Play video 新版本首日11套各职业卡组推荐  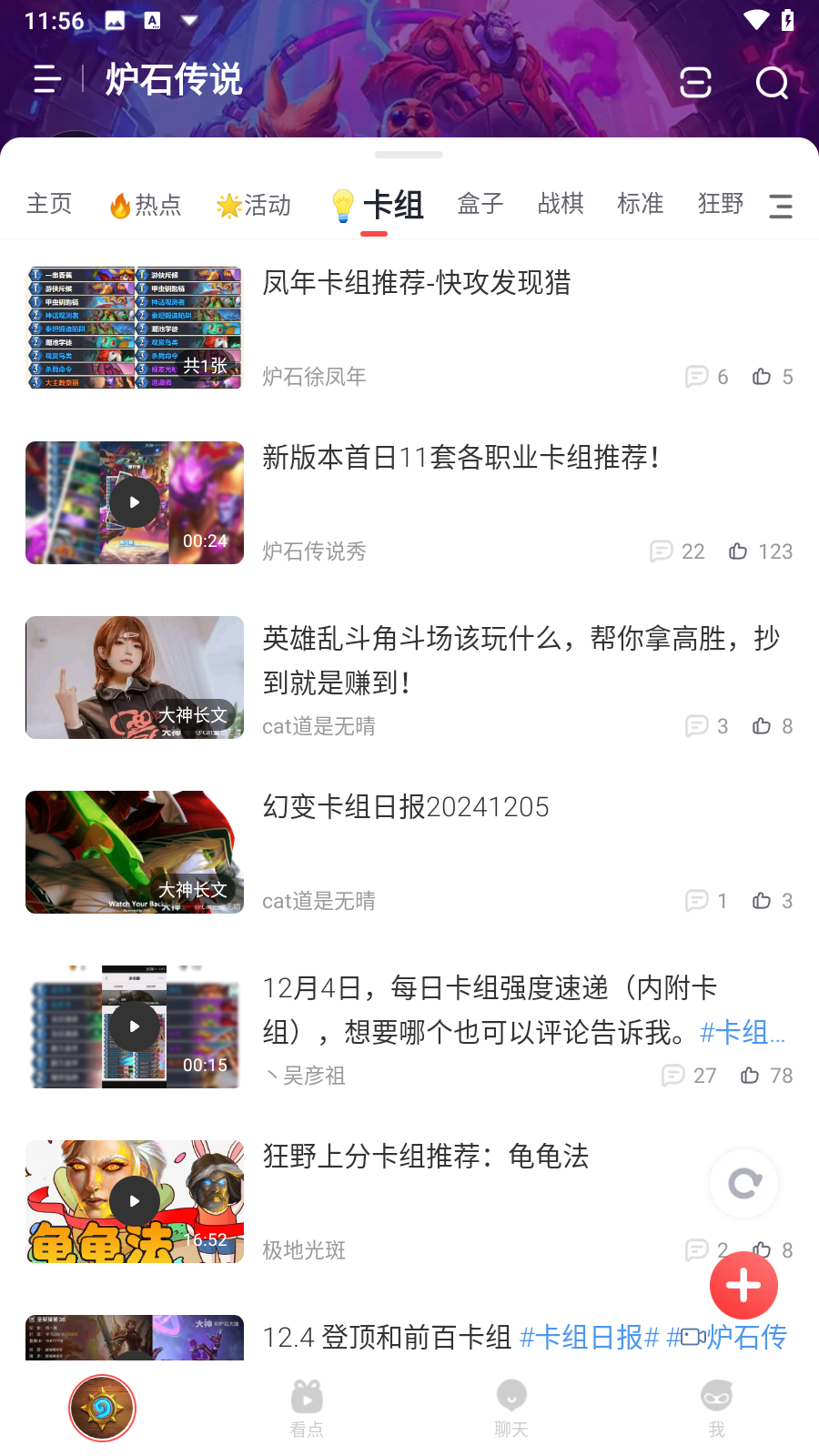click(135, 502)
